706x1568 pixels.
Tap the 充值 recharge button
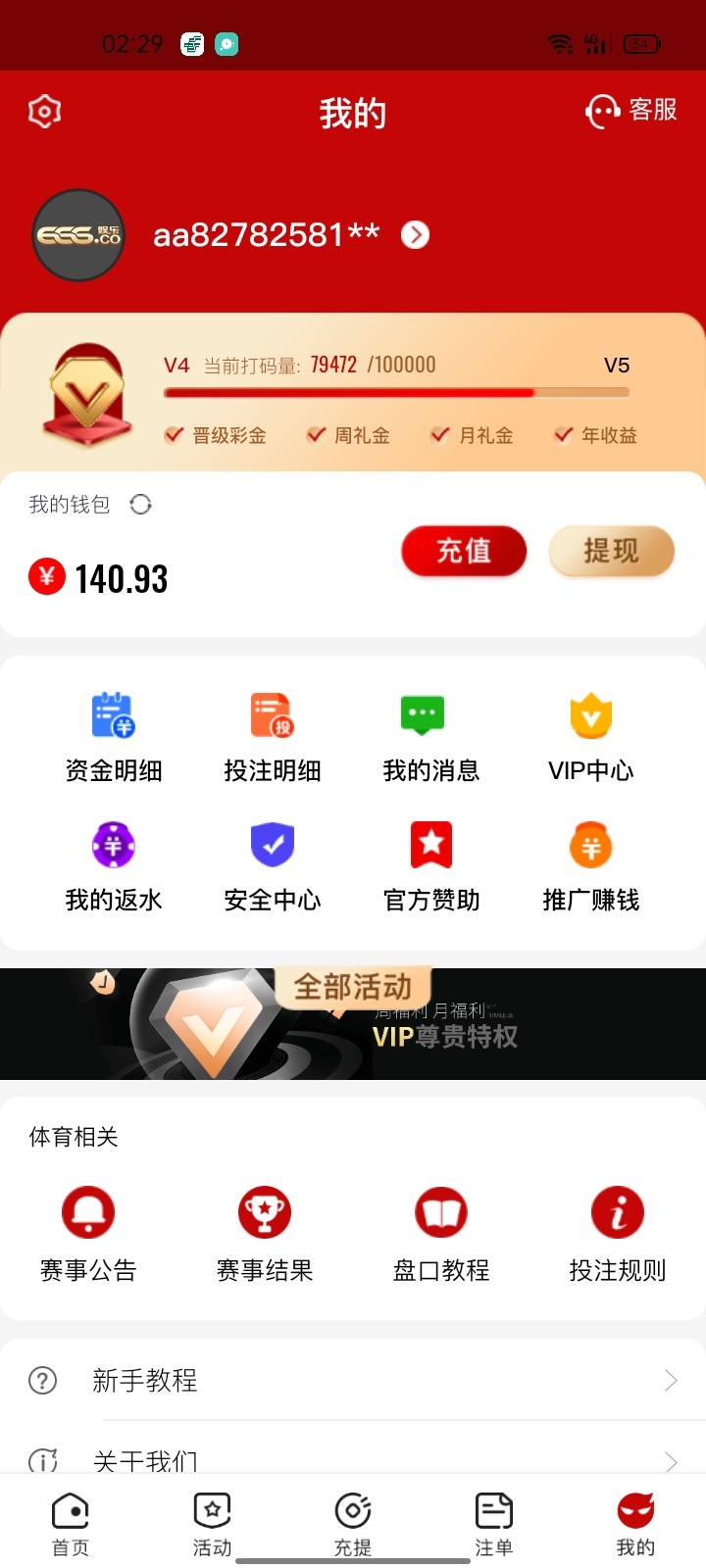tap(464, 551)
